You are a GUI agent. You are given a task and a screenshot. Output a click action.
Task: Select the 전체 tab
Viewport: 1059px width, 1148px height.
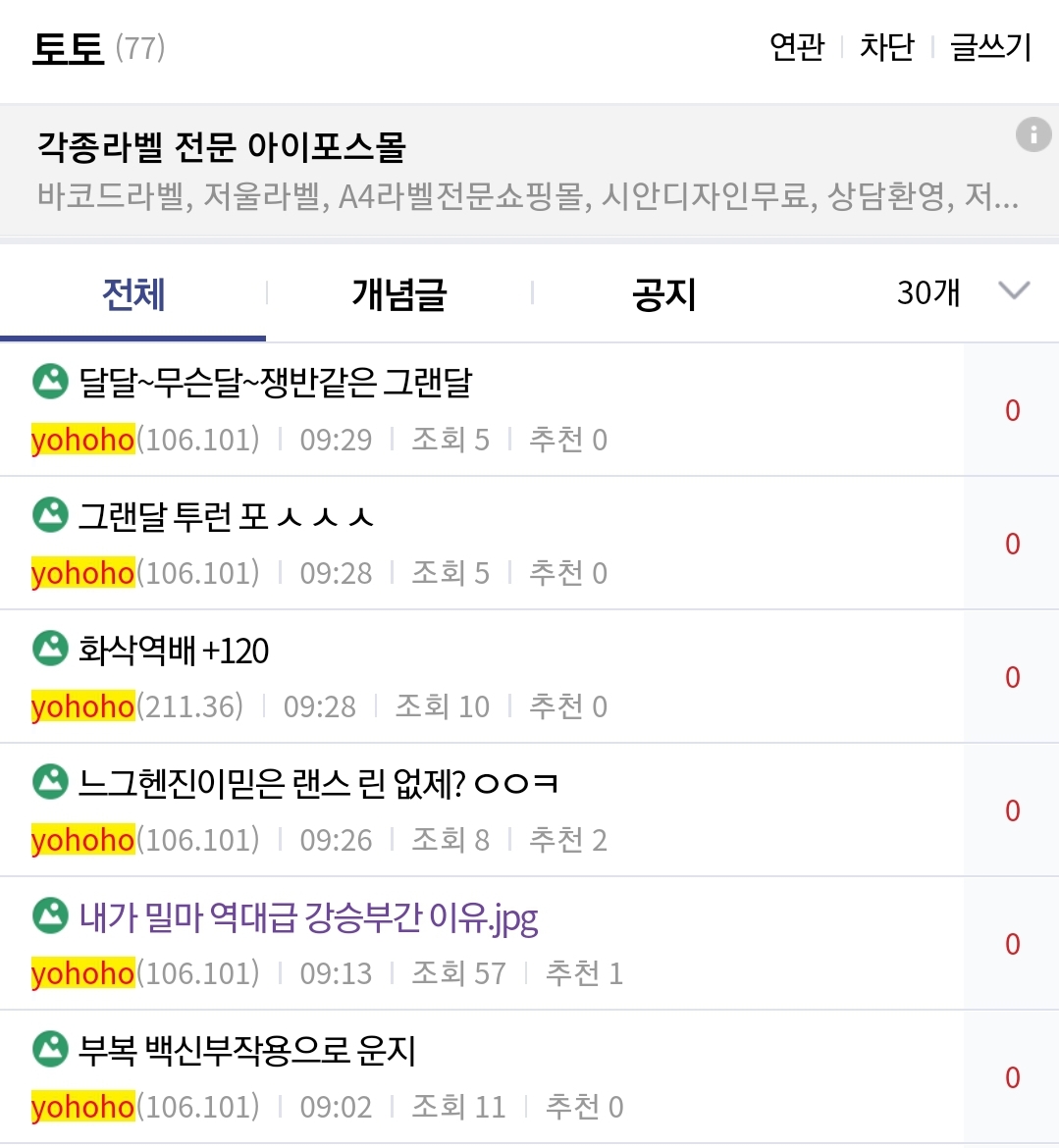(133, 293)
